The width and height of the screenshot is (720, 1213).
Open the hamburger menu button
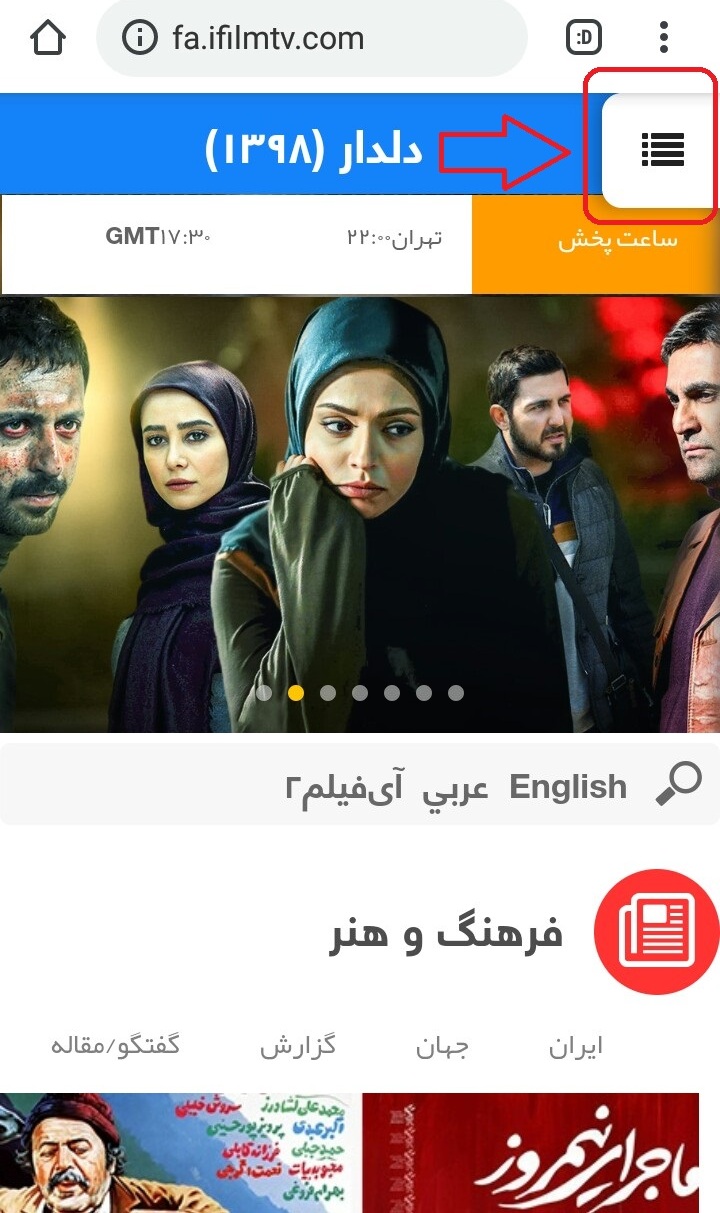pyautogui.click(x=661, y=150)
